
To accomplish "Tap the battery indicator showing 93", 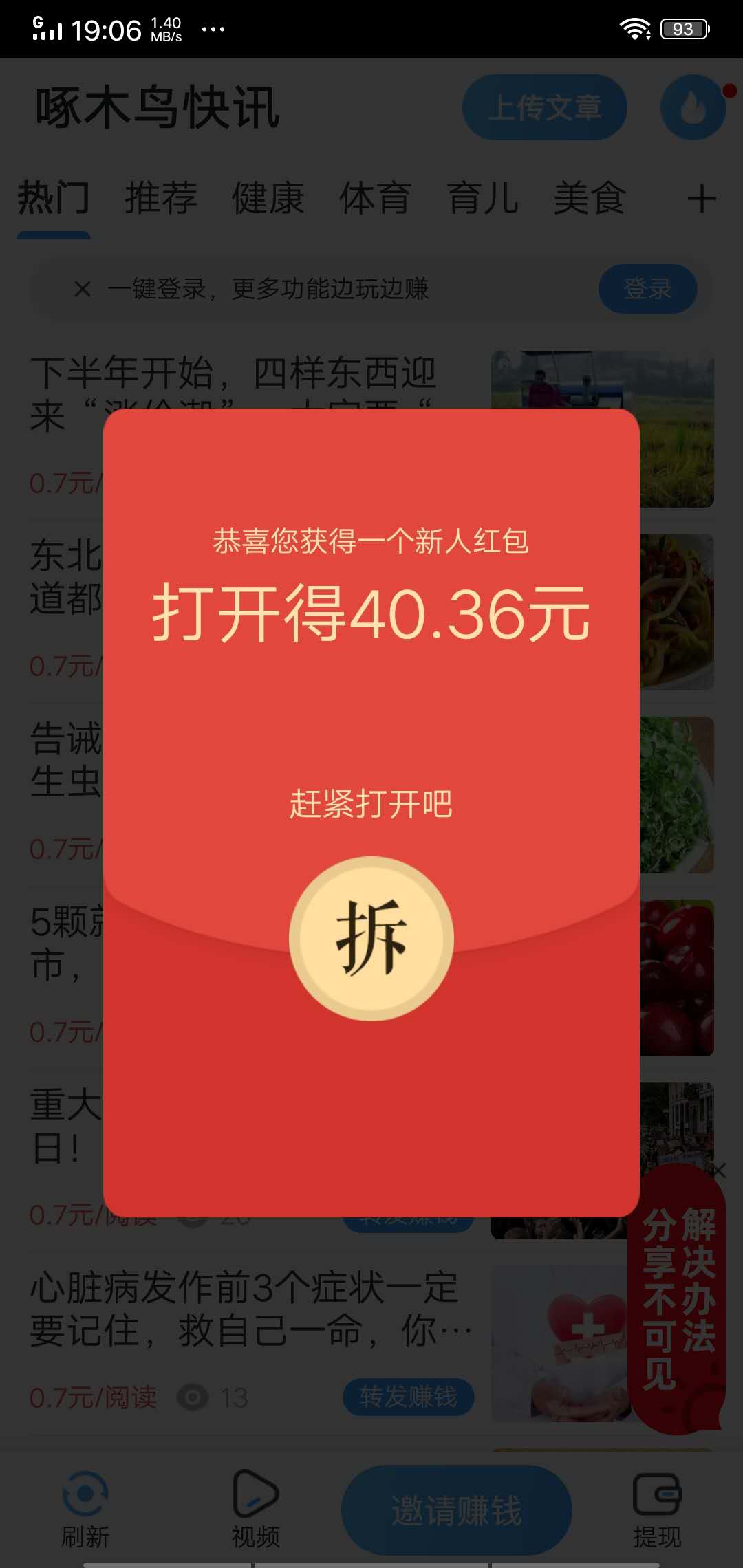I will pos(682,28).
